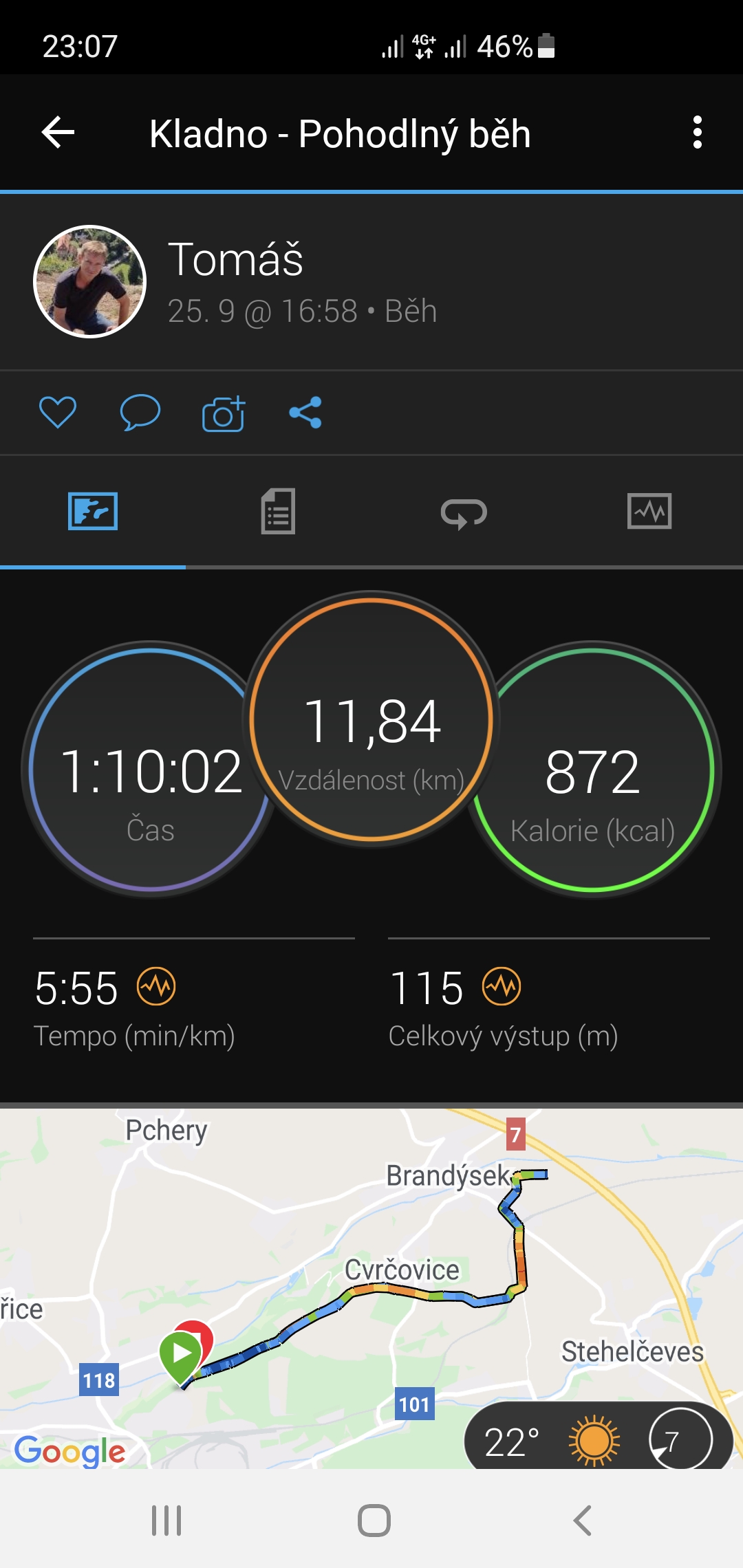
Task: Tap system home button
Action: click(x=374, y=1520)
